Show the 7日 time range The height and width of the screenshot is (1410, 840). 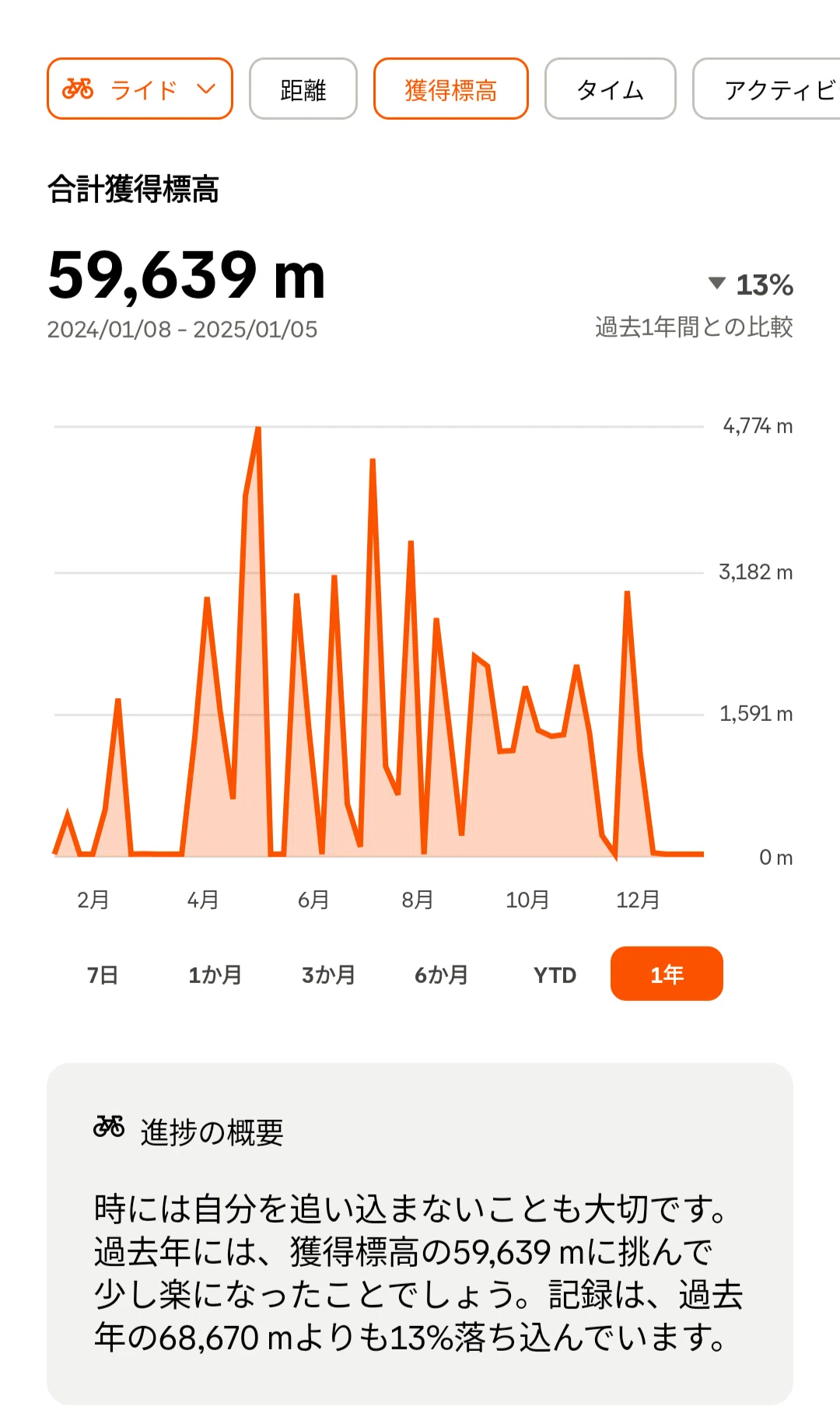tap(103, 974)
